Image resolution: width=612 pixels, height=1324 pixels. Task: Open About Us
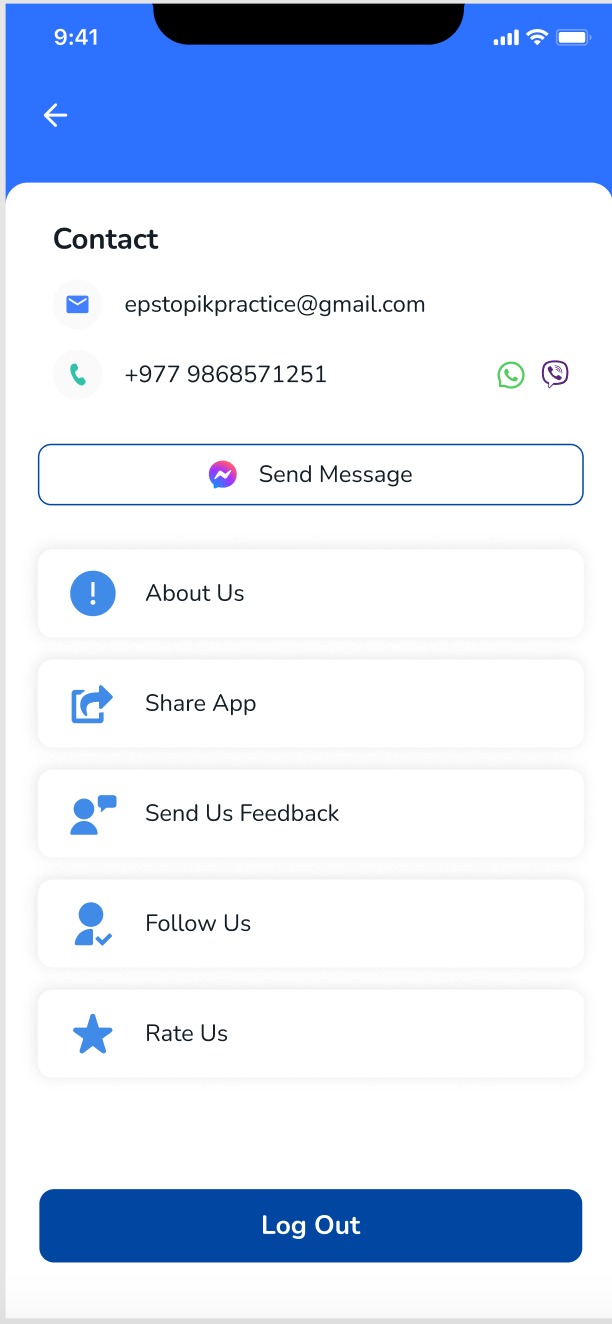tap(310, 594)
